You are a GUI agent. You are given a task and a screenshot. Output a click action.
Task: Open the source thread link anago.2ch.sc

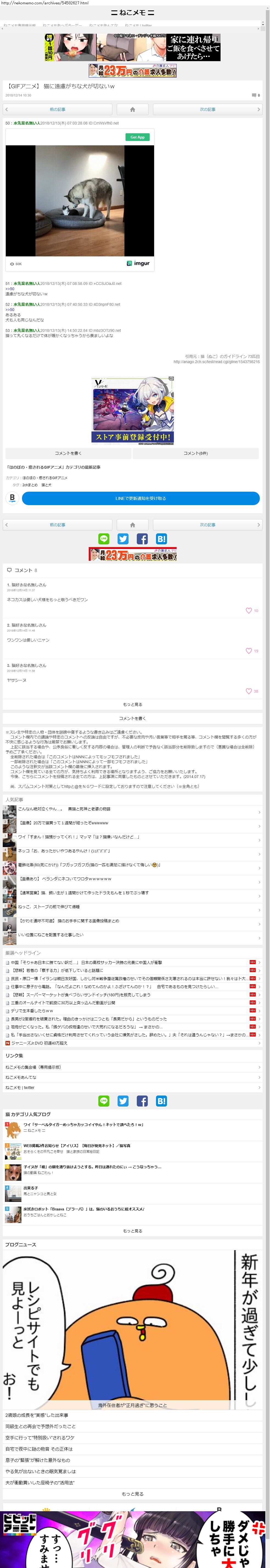(x=216, y=362)
